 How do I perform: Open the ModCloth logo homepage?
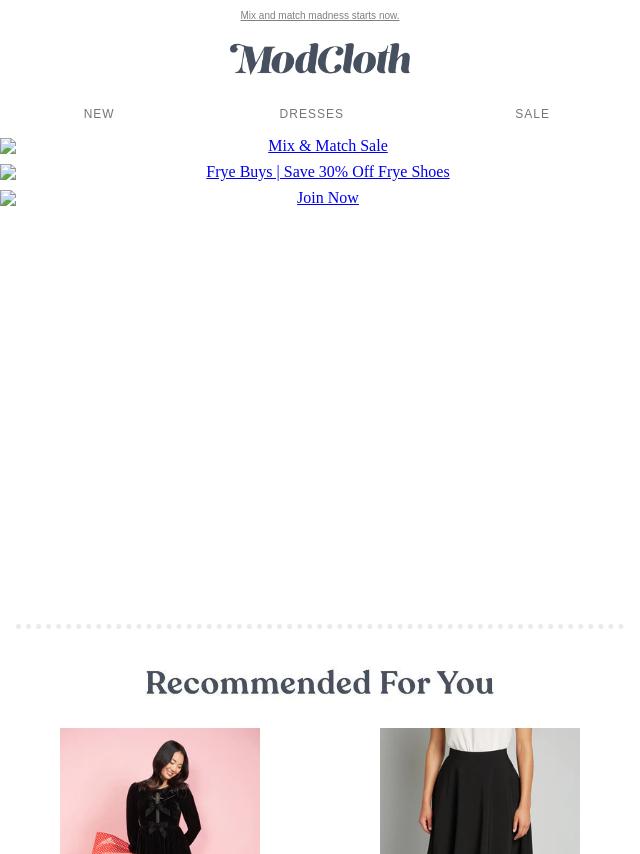[320, 60]
